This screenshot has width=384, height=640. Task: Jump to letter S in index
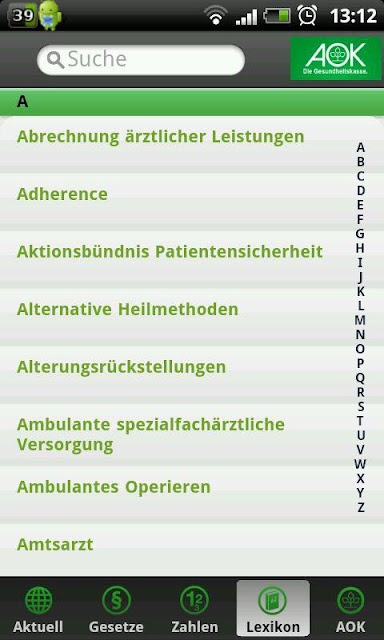(360, 407)
